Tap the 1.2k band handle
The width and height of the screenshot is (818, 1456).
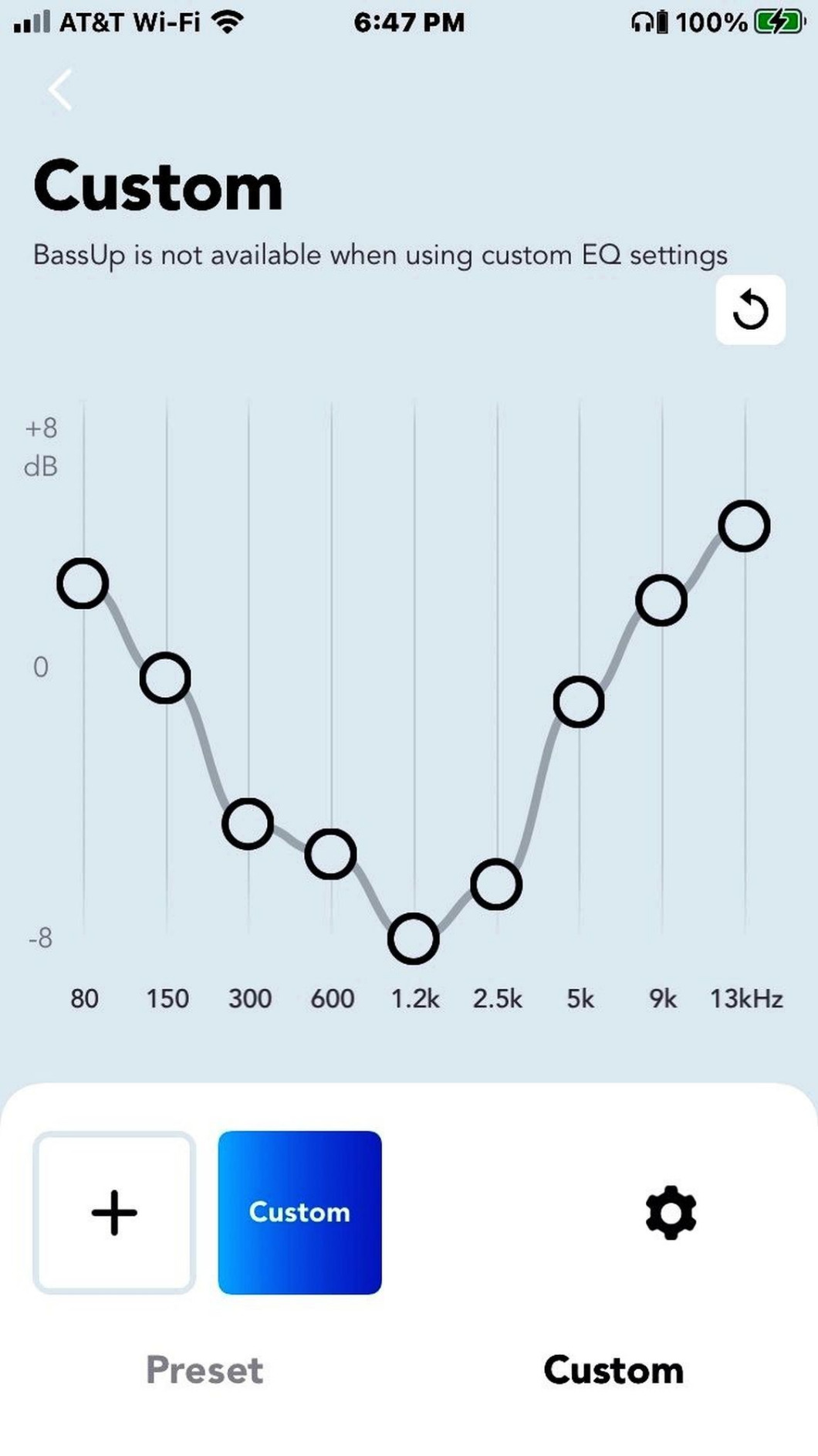coord(414,939)
